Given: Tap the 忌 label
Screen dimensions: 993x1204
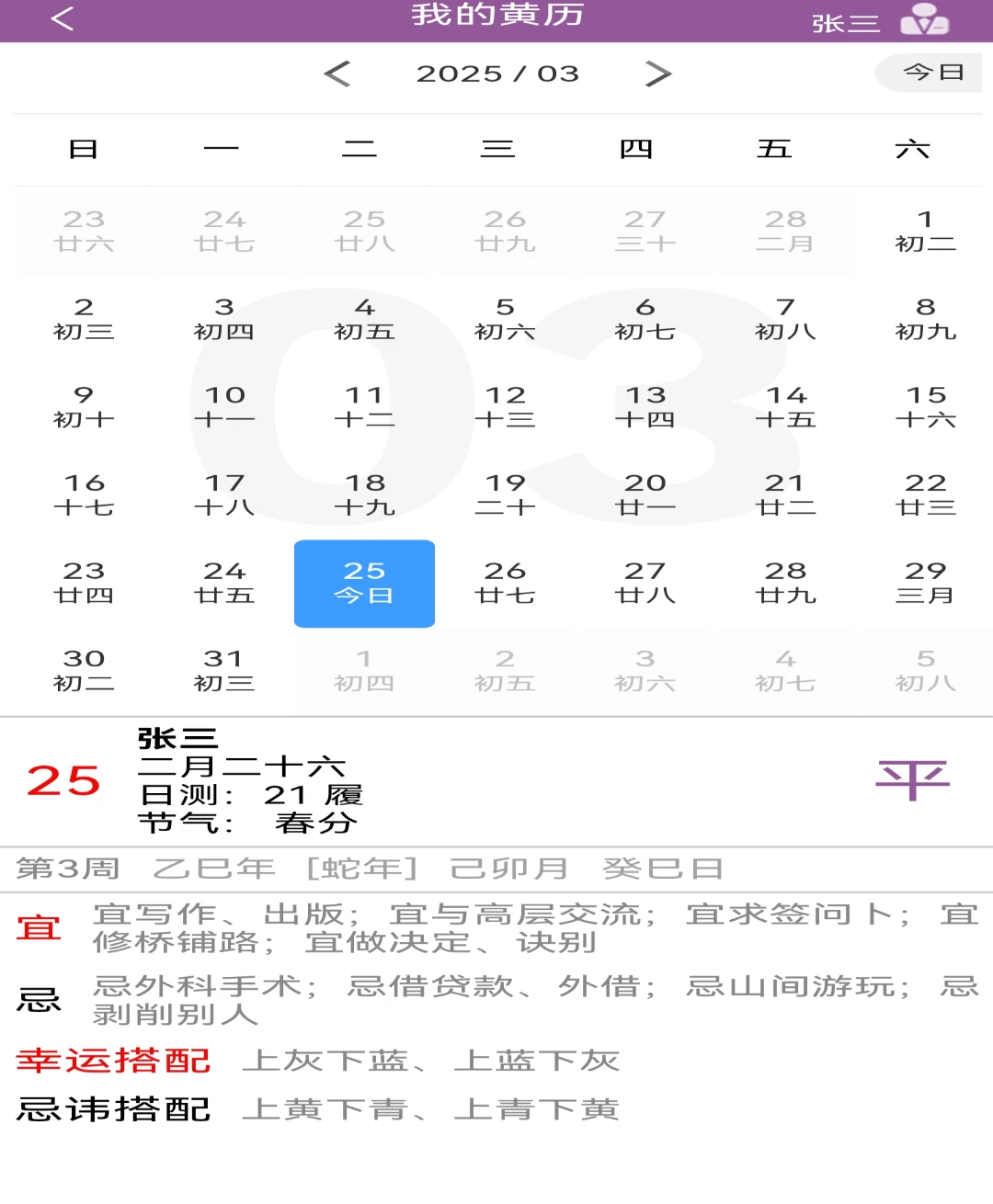Looking at the screenshot, I should pos(38,1001).
